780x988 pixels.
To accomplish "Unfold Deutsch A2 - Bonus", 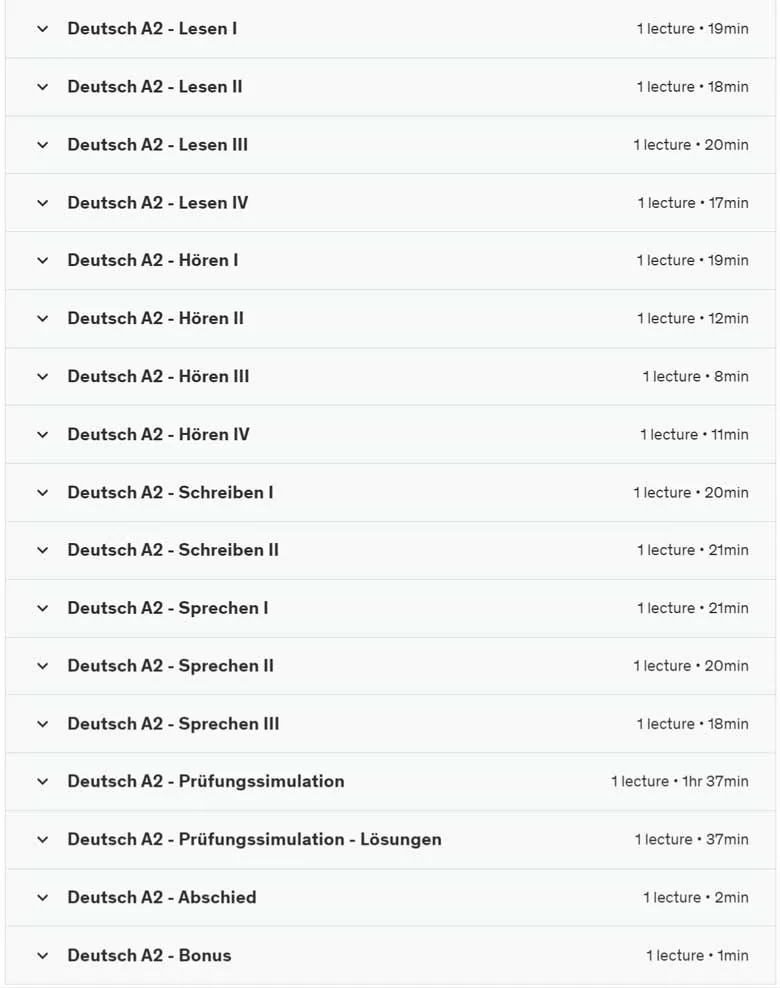I will click(390, 956).
